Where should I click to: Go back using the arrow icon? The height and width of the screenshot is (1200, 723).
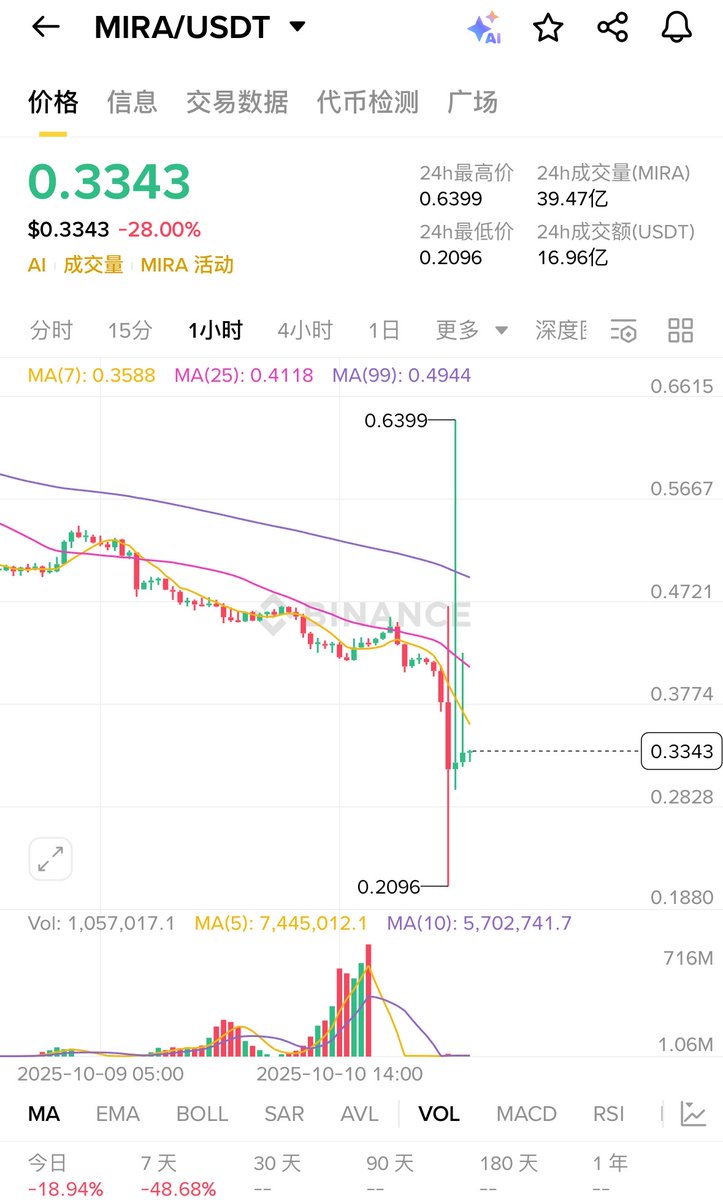coord(46,27)
